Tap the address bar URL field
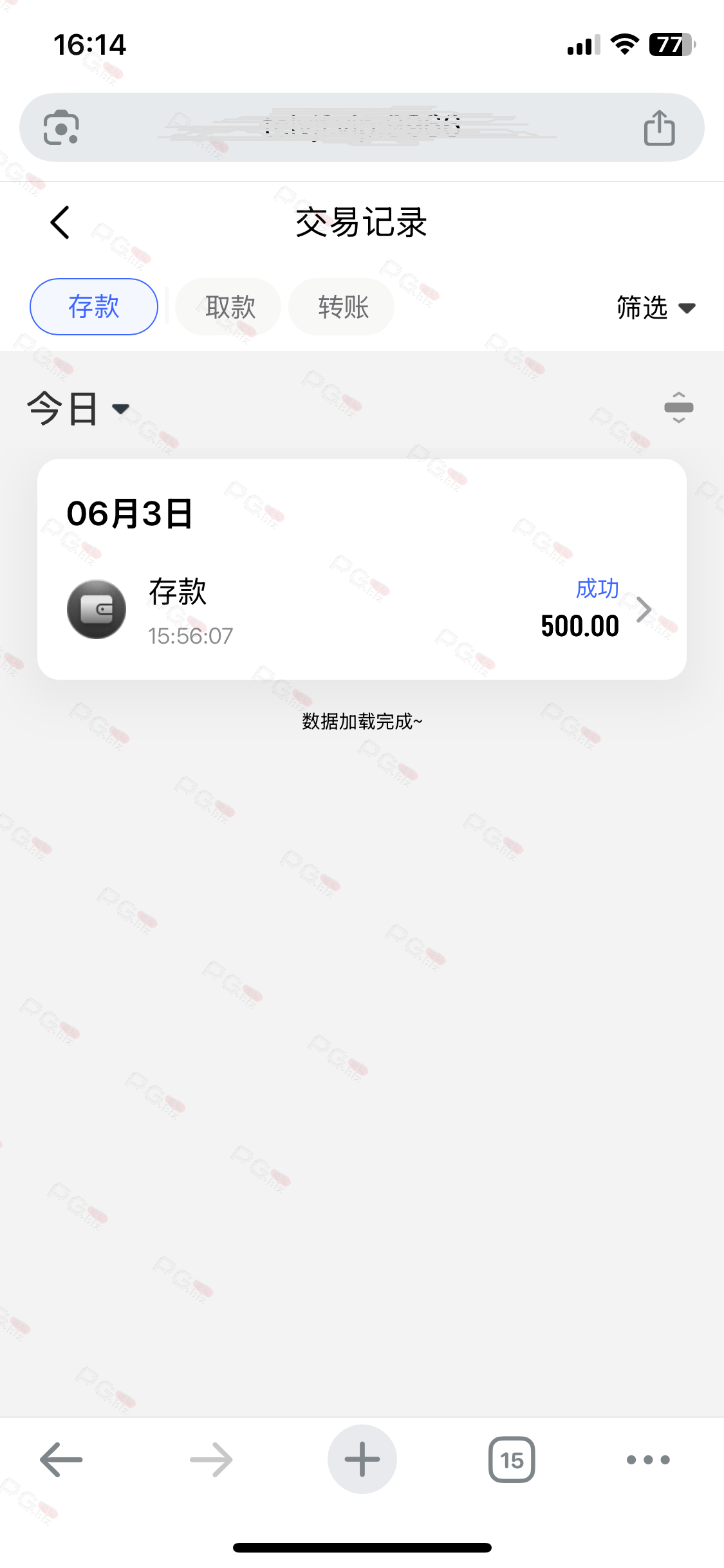The height and width of the screenshot is (1568, 724). point(362,127)
